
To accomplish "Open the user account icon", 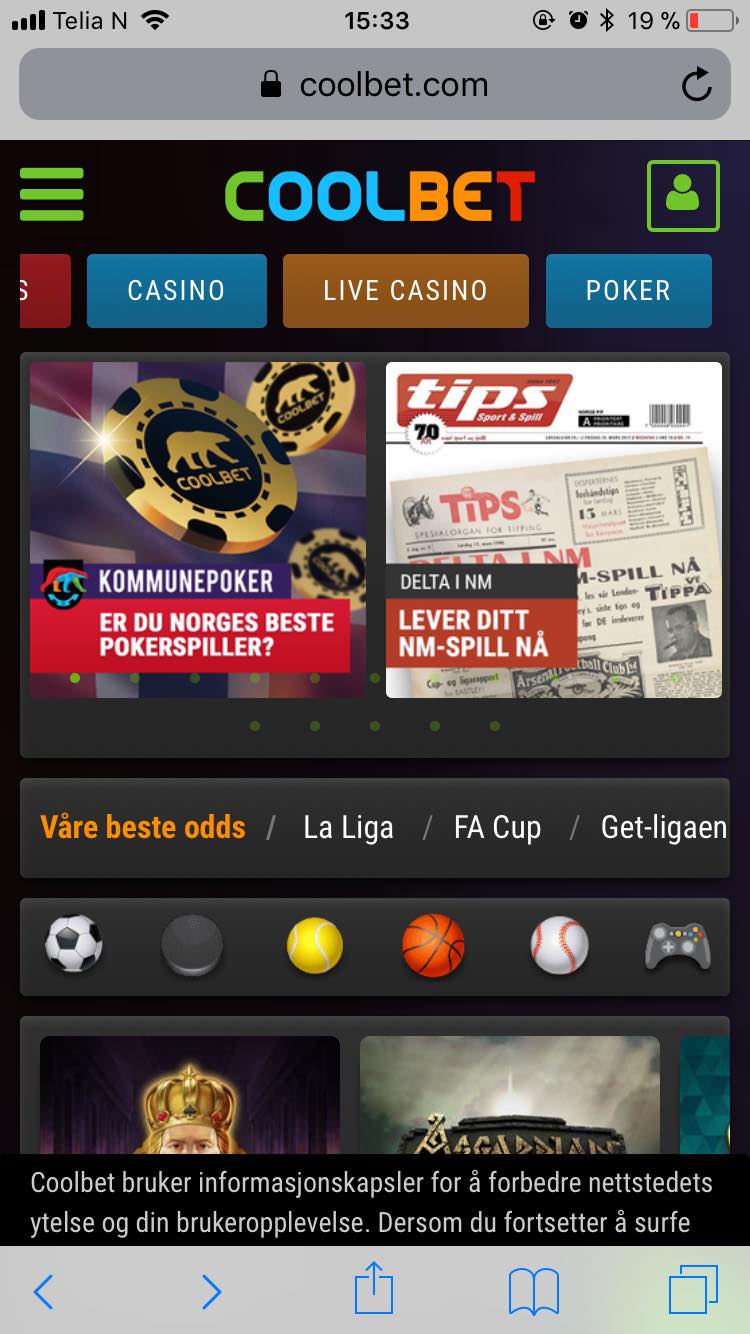I will (683, 195).
